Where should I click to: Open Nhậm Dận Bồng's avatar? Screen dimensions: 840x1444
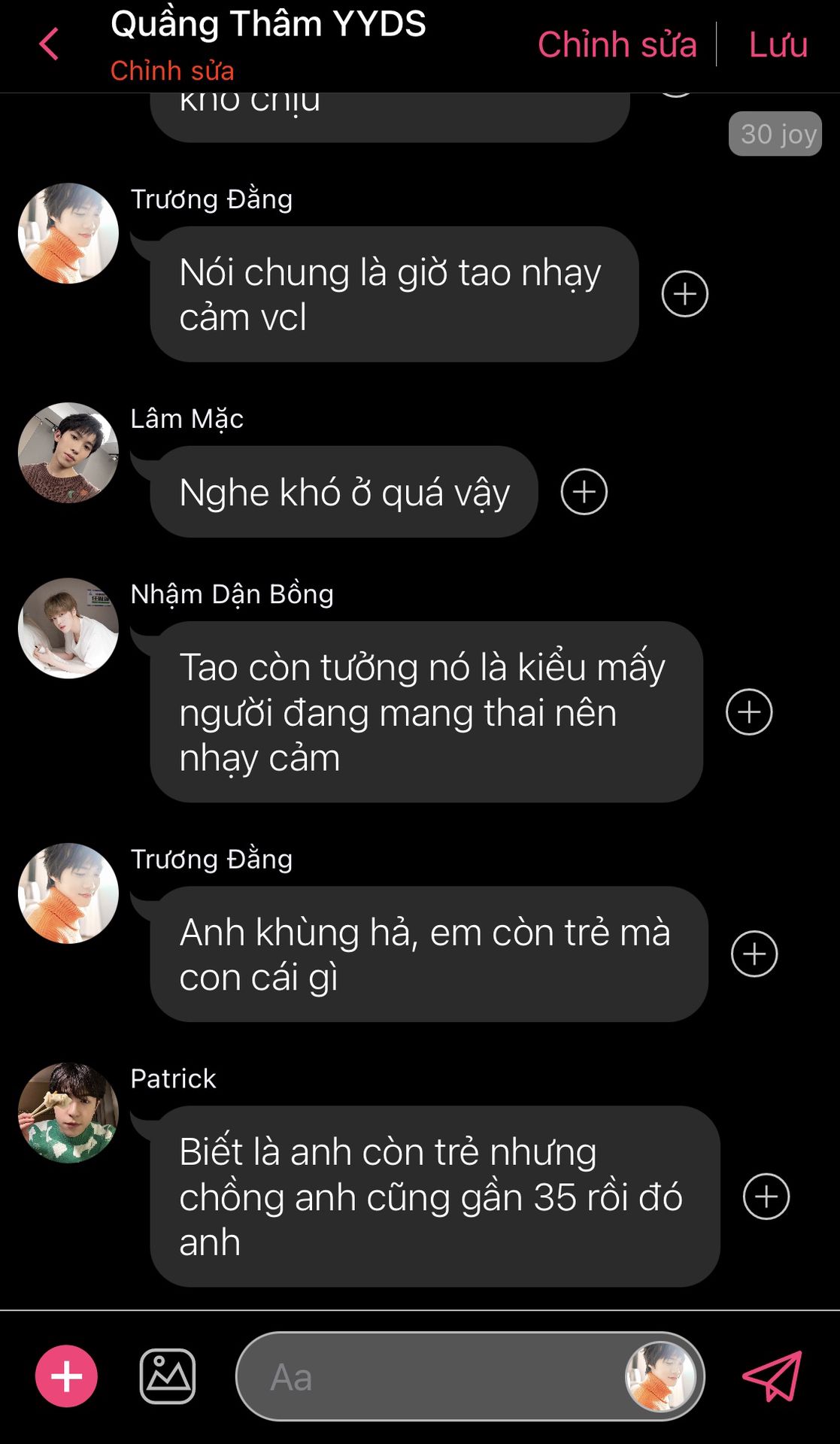coord(68,628)
